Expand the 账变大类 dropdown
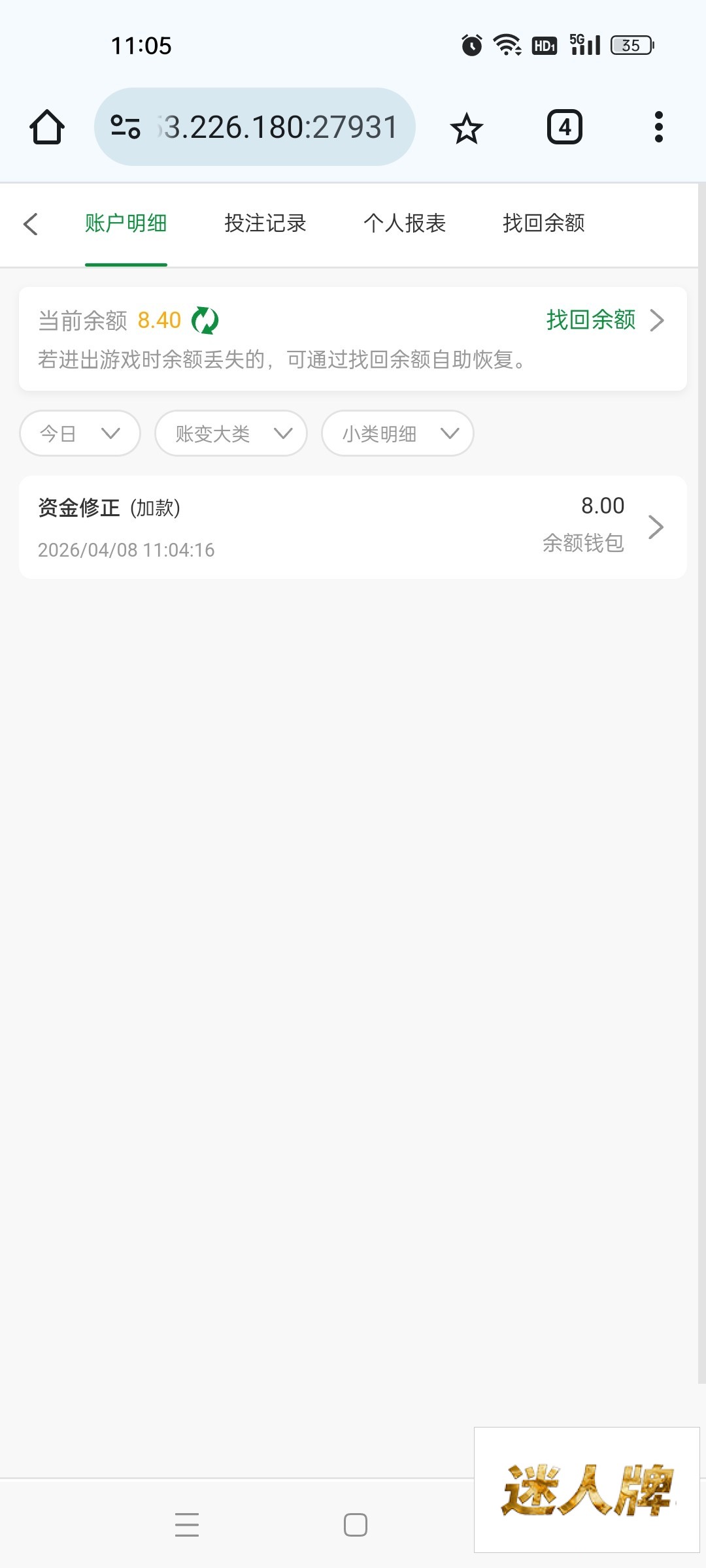Viewport: 706px width, 1568px height. pyautogui.click(x=231, y=433)
